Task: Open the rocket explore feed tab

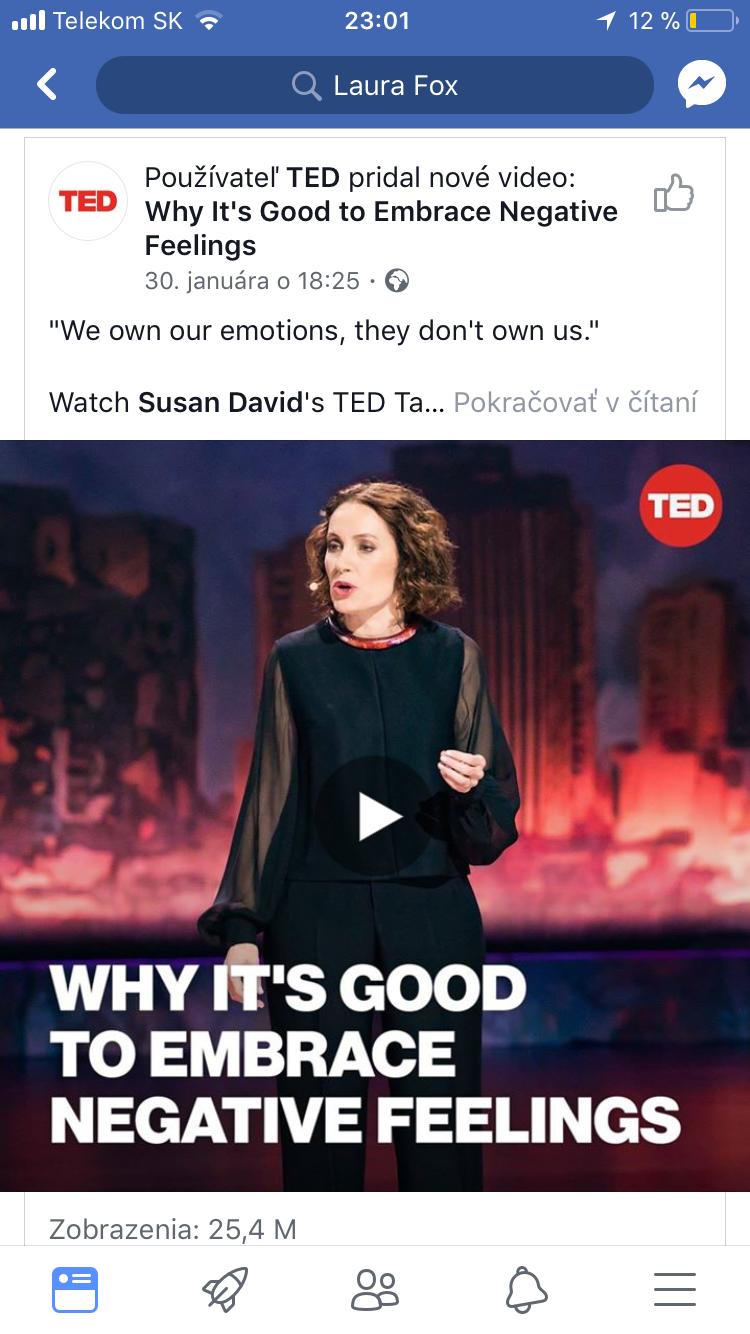Action: pyautogui.click(x=225, y=1289)
